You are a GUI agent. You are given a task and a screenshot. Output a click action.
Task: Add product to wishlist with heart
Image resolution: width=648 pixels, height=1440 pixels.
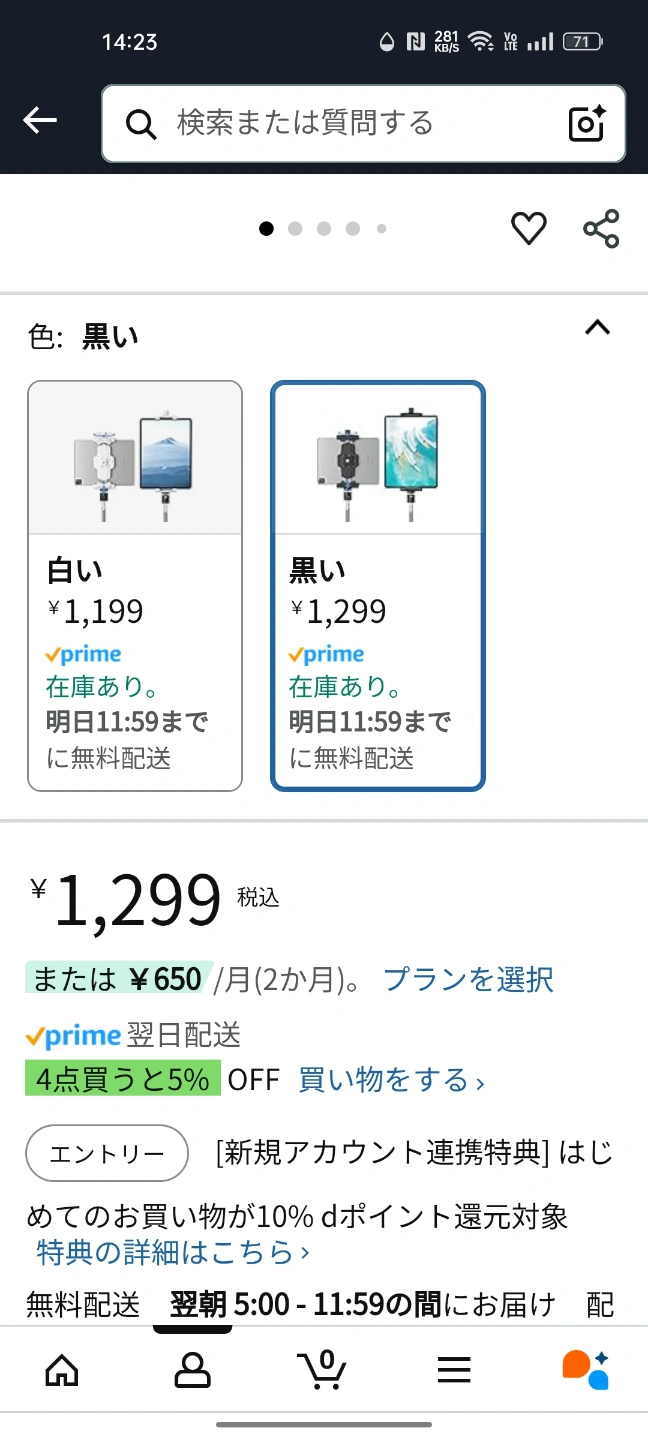(x=529, y=229)
